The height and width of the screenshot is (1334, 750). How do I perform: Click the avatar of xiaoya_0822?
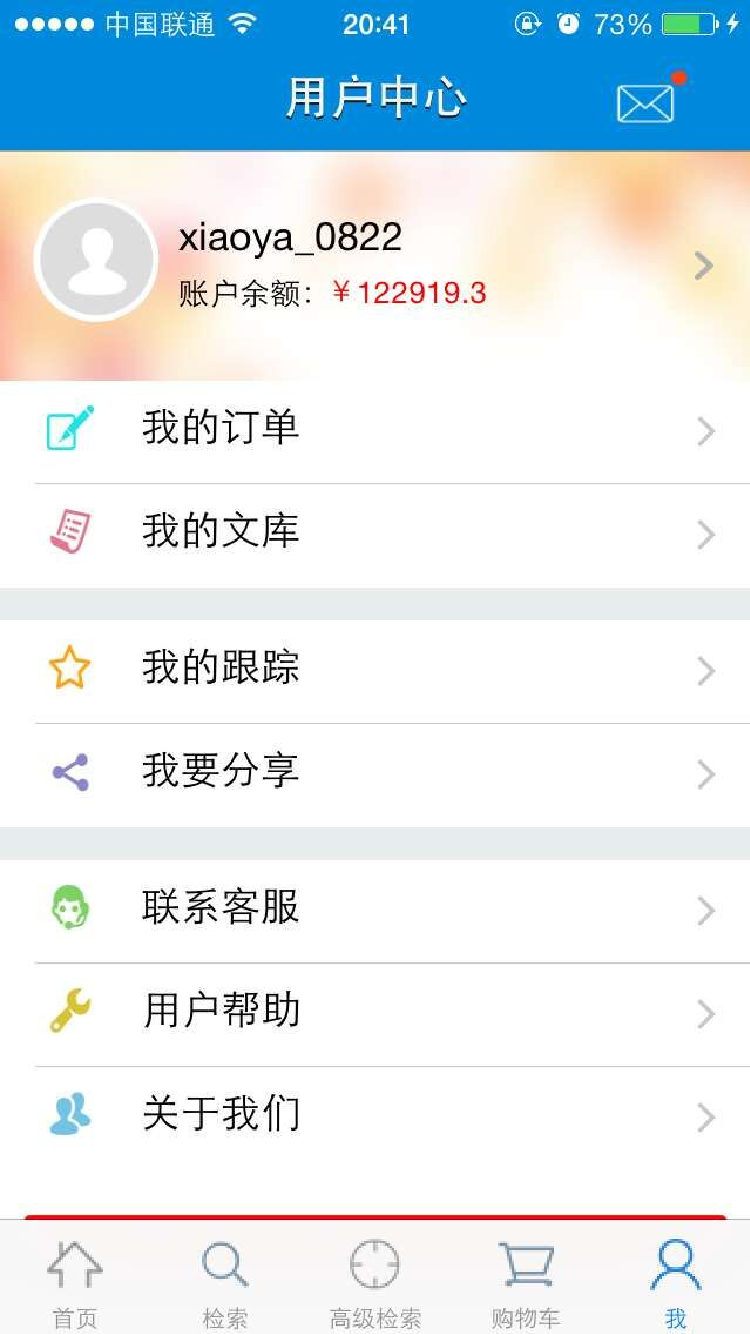point(95,258)
